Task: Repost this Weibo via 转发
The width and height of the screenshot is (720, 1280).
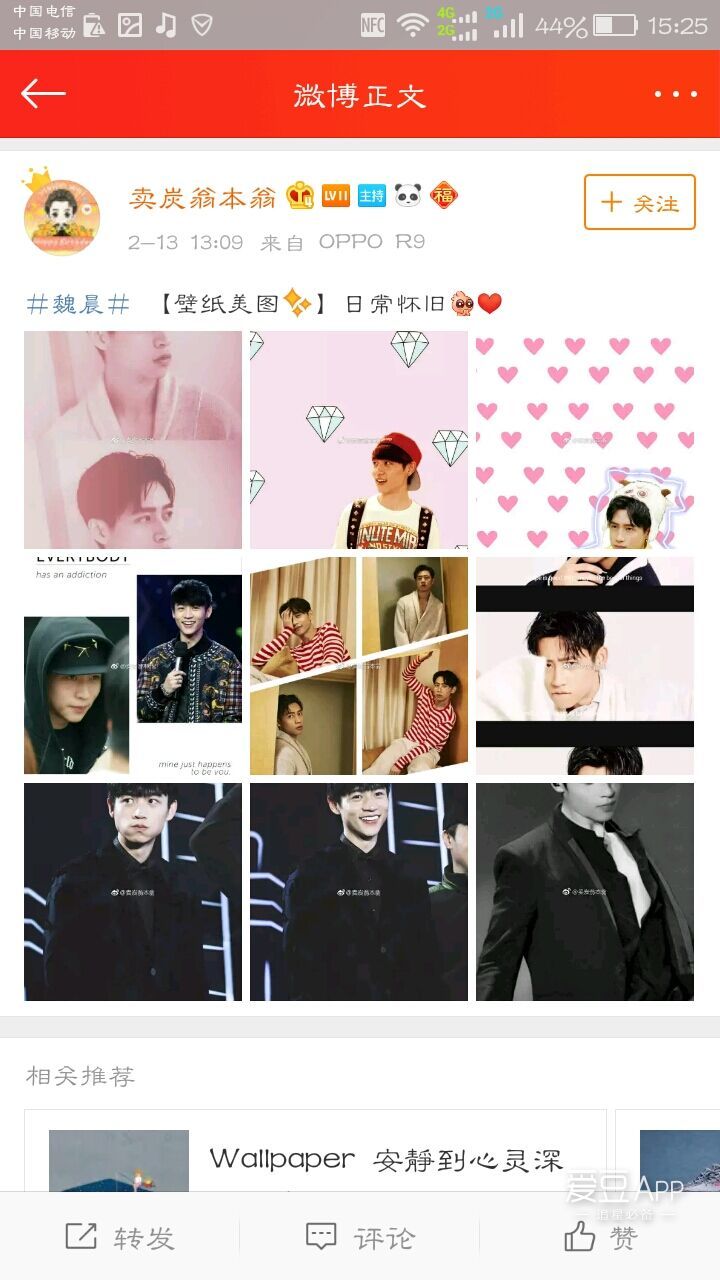Action: pos(120,1238)
